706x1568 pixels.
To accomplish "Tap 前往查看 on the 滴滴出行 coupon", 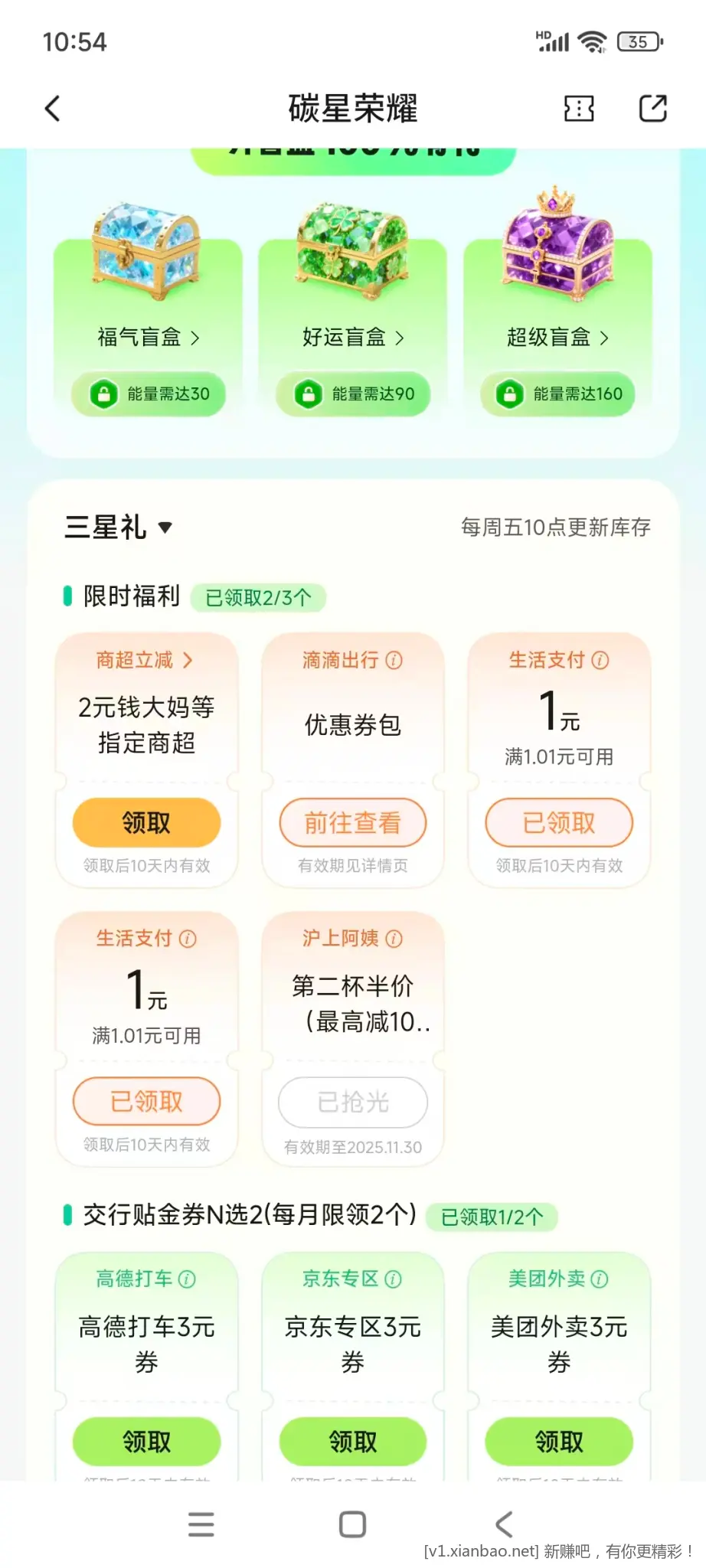I will [351, 822].
